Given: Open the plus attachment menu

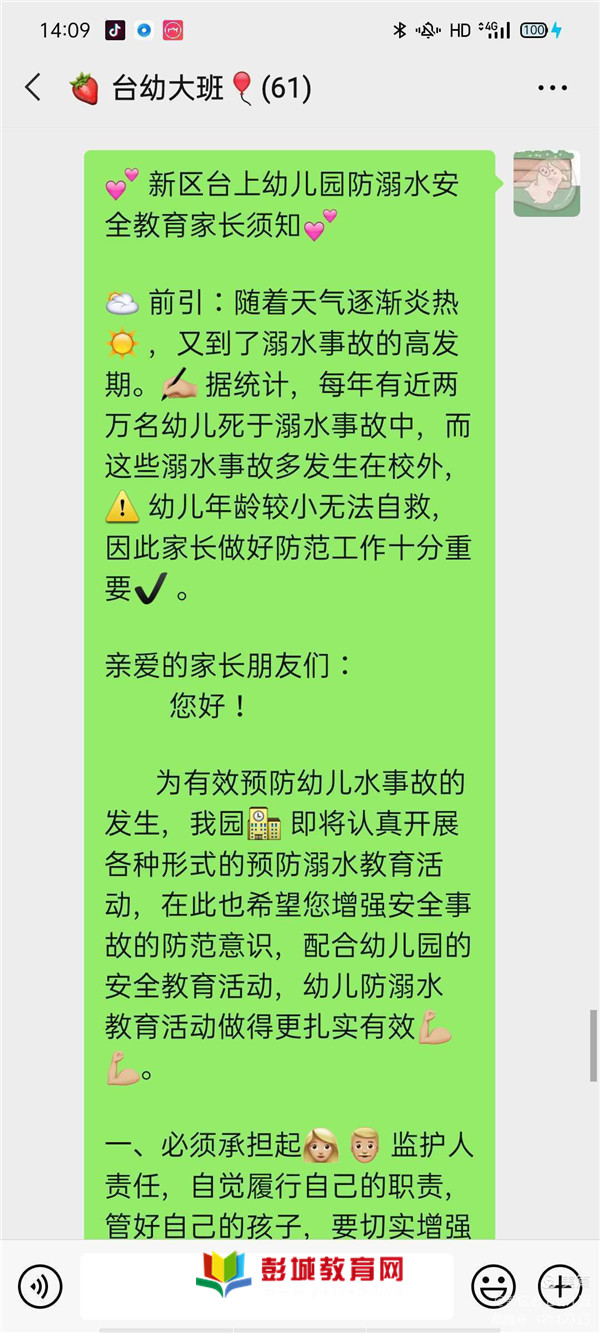Looking at the screenshot, I should (x=560, y=1285).
